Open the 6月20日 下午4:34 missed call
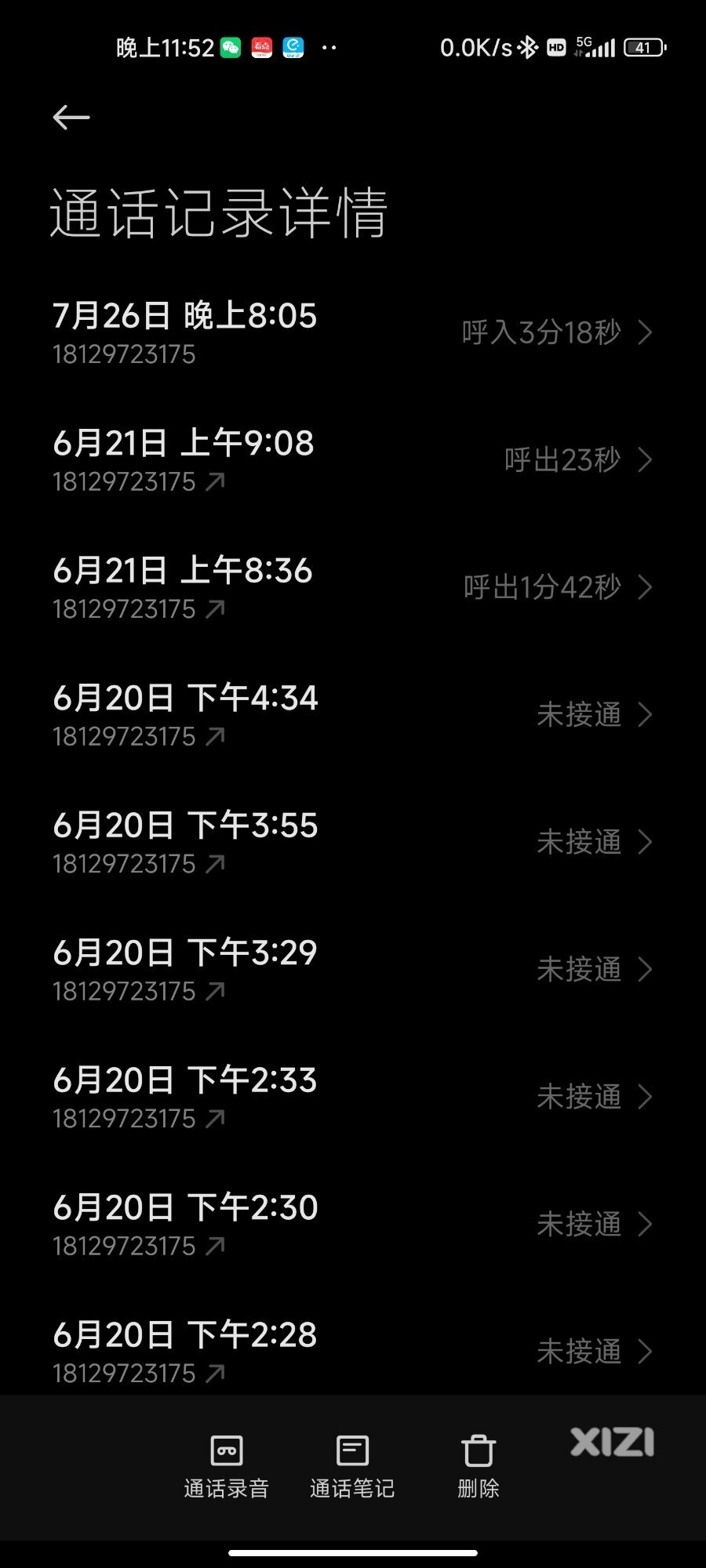Viewport: 706px width, 1568px height. [353, 715]
